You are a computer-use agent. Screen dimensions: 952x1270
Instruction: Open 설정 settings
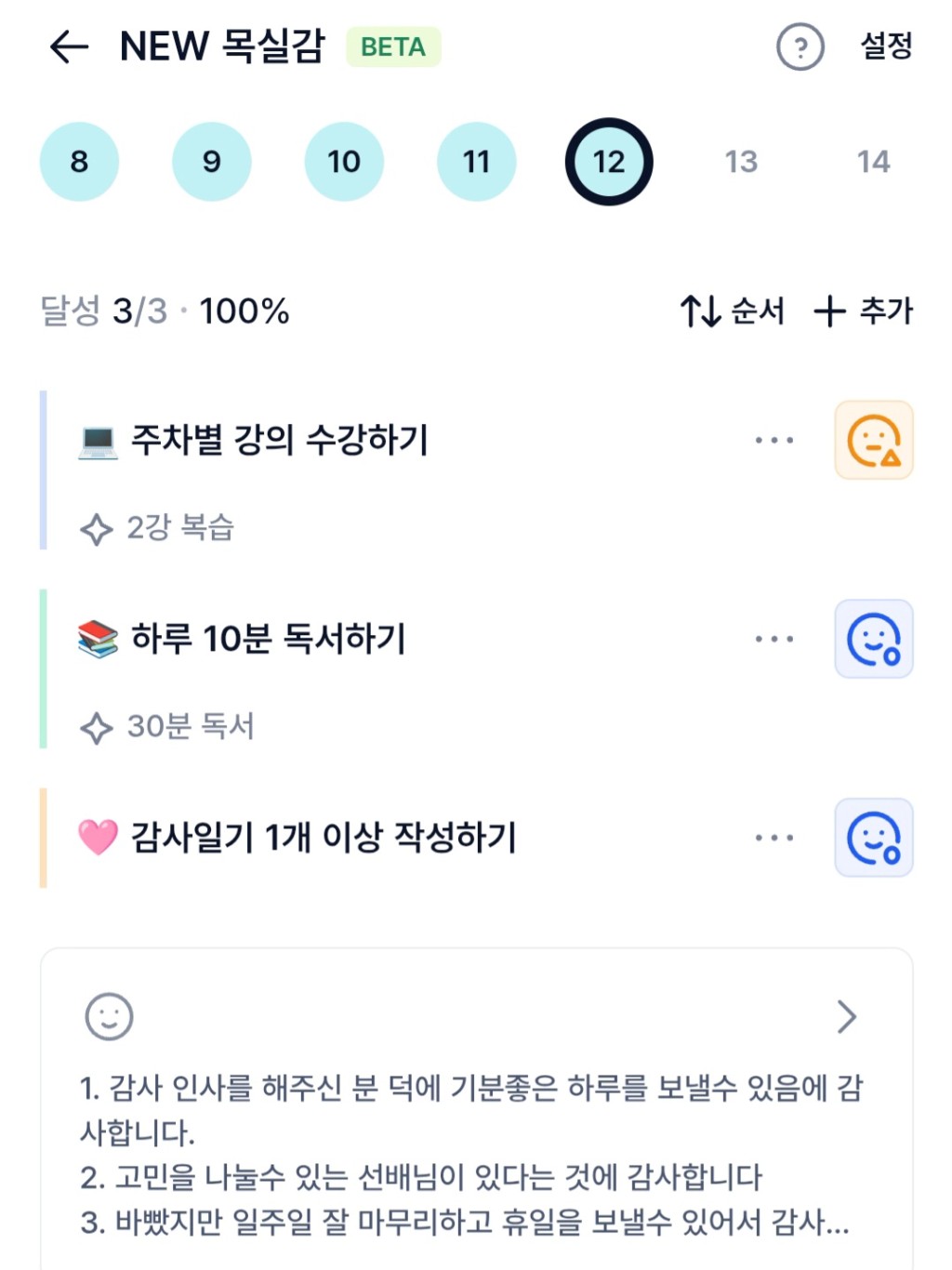pyautogui.click(x=886, y=46)
